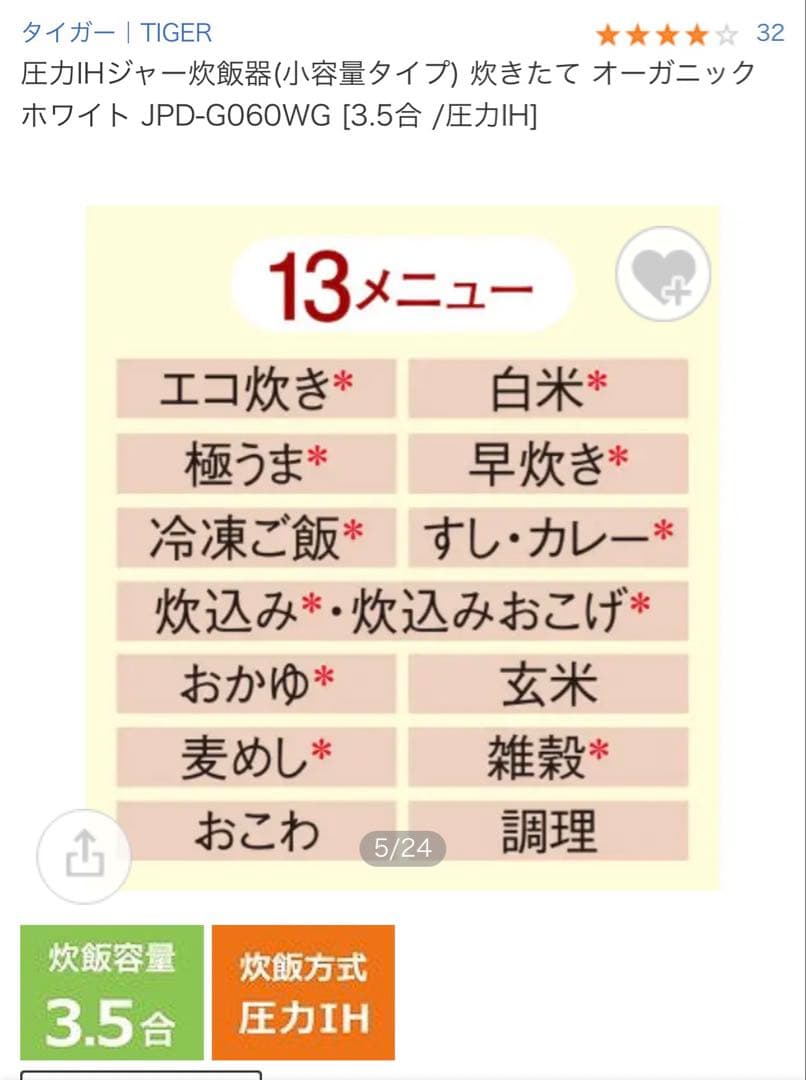Screen dimensions: 806x1080
Task: Open the タイガー｜TIGER brand link
Action: coord(117,33)
